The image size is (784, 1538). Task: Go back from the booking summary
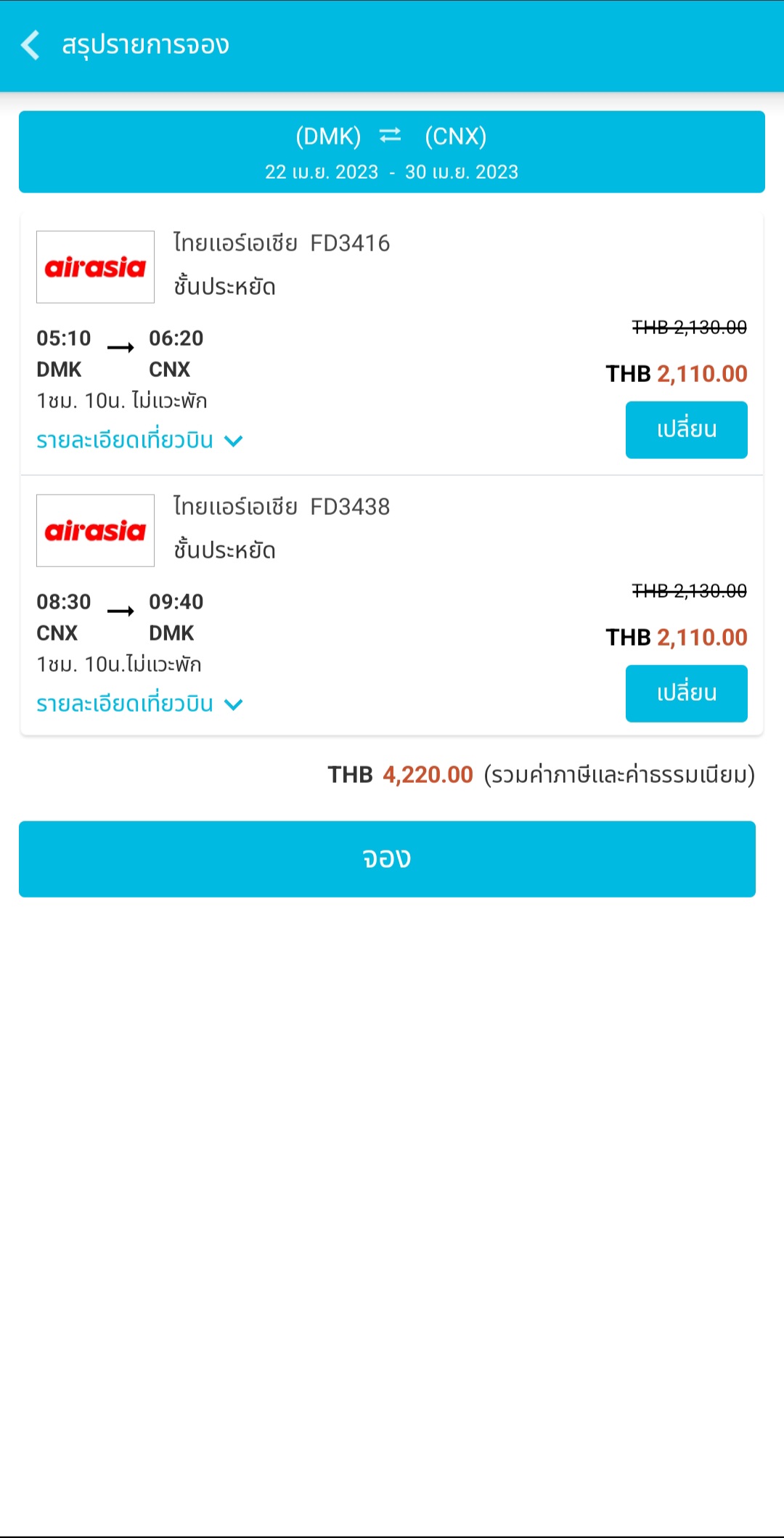point(30,45)
